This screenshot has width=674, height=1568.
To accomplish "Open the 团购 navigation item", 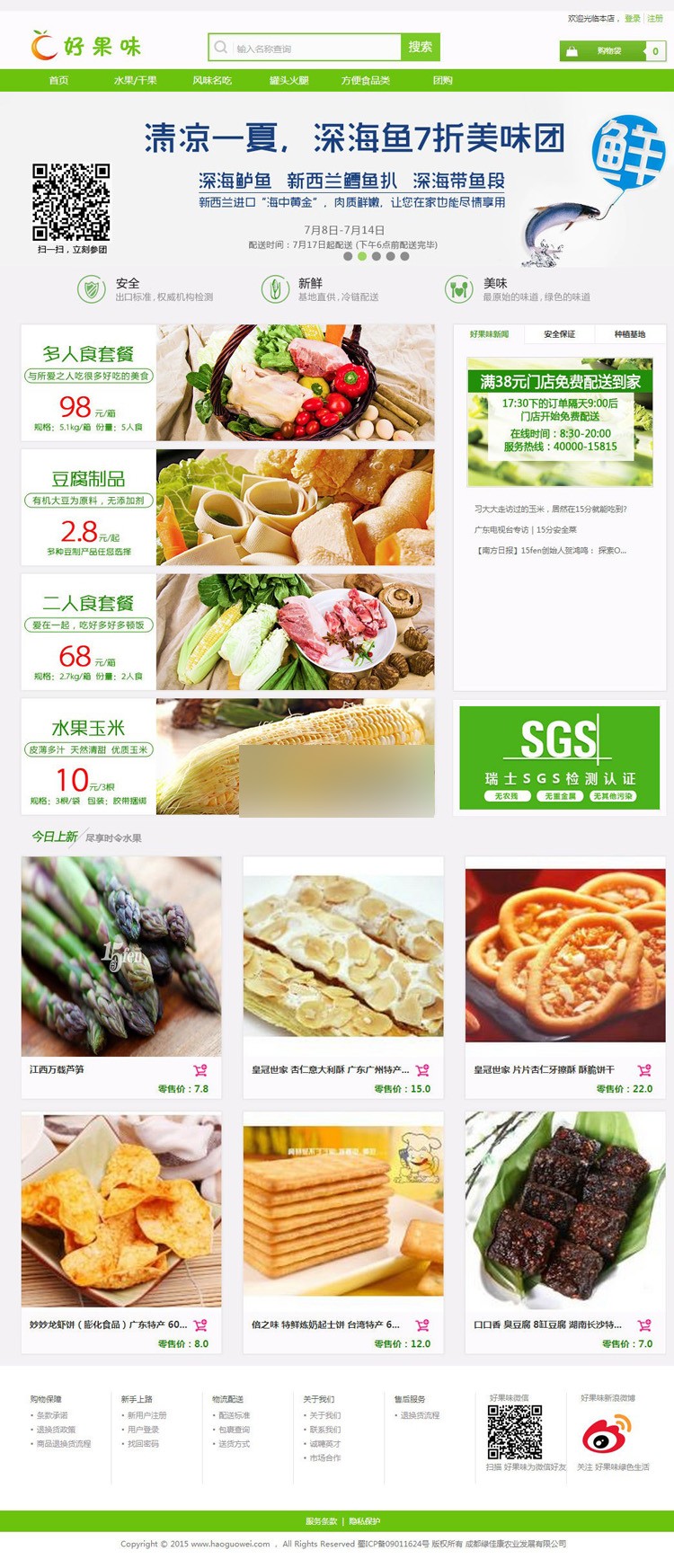I will click(x=443, y=81).
